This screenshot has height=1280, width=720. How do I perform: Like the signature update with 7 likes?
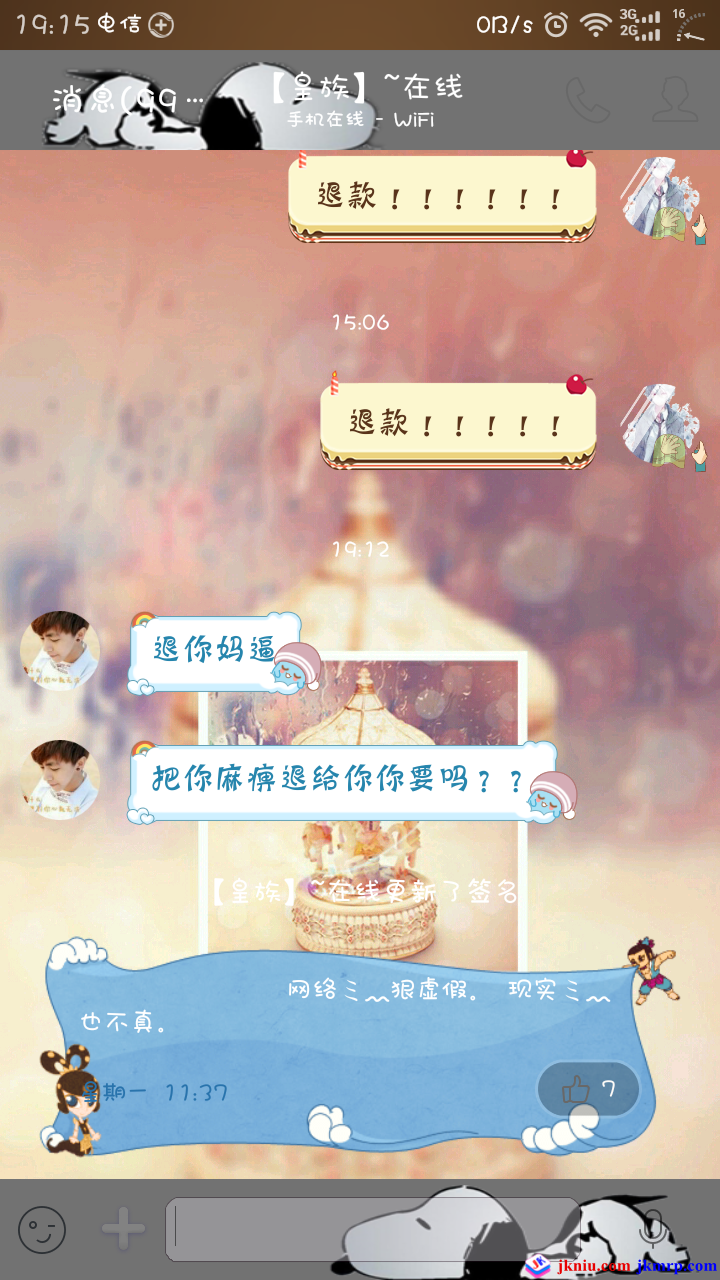coord(590,1089)
